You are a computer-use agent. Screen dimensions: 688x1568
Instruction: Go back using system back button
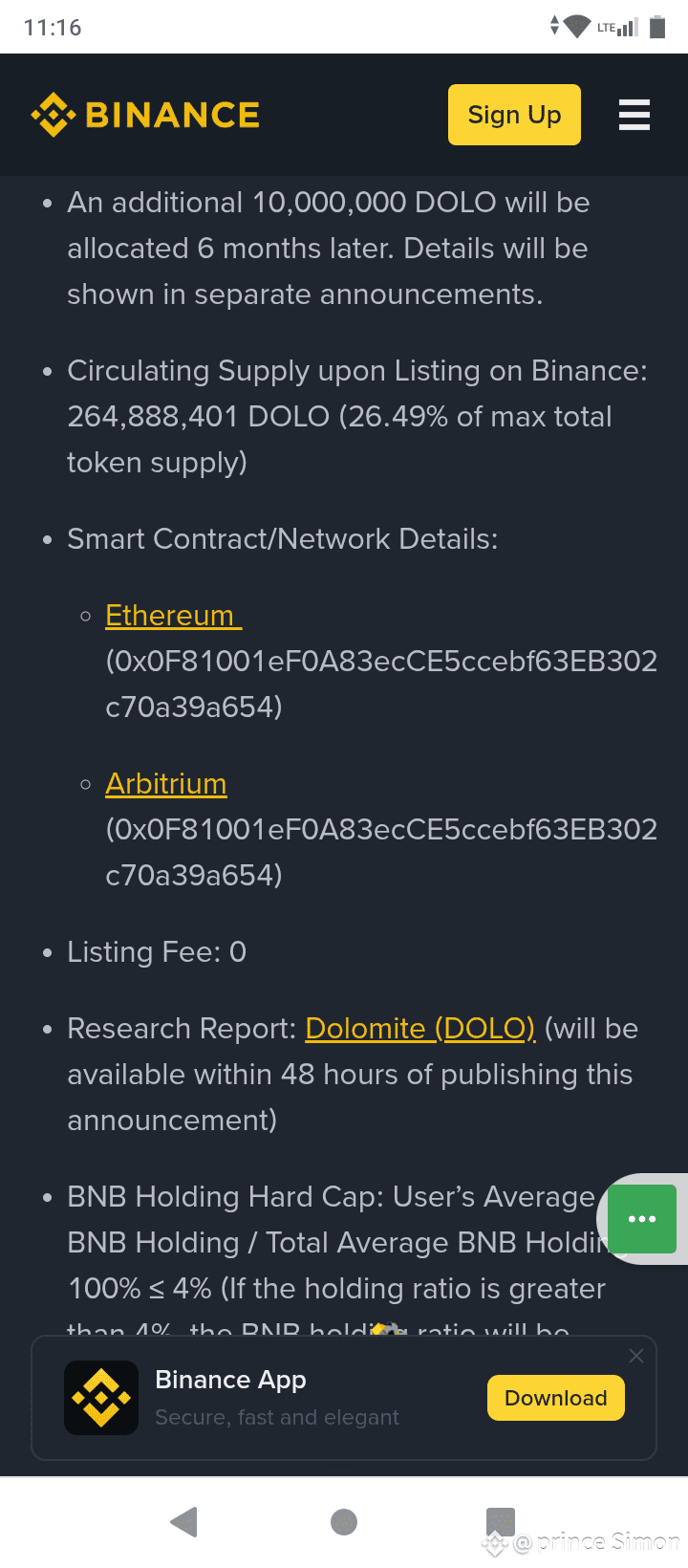183,1521
